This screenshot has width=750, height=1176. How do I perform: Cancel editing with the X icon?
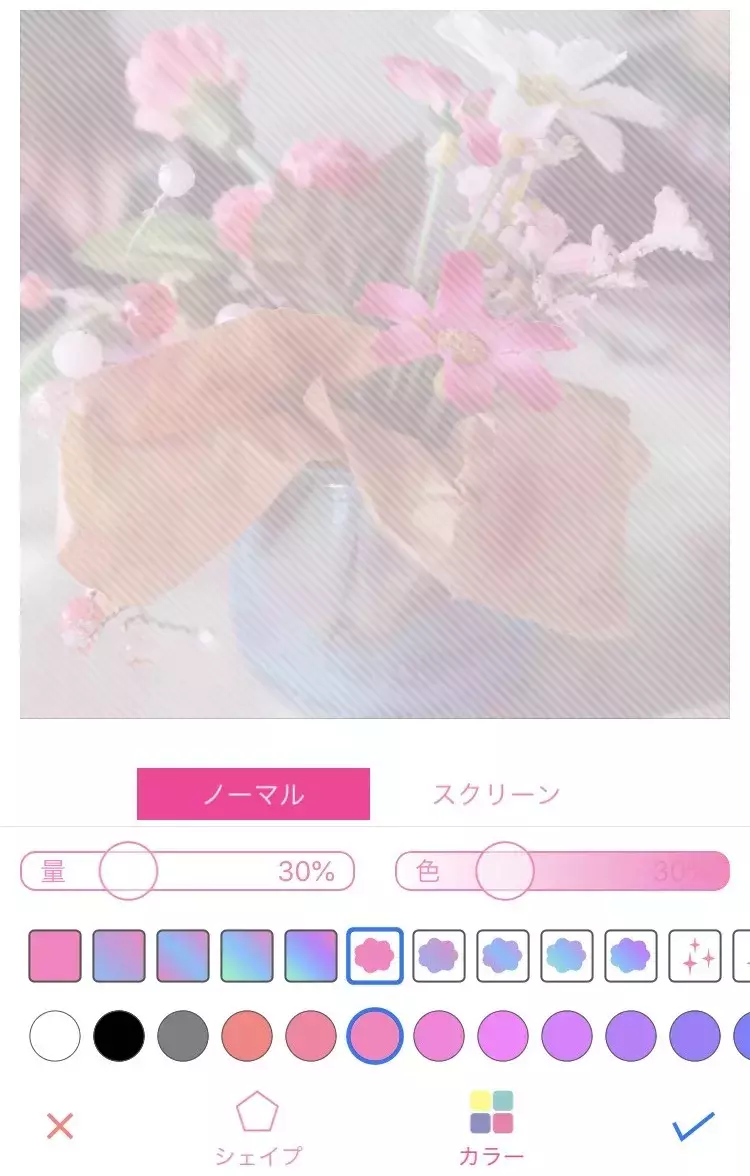(60, 1126)
